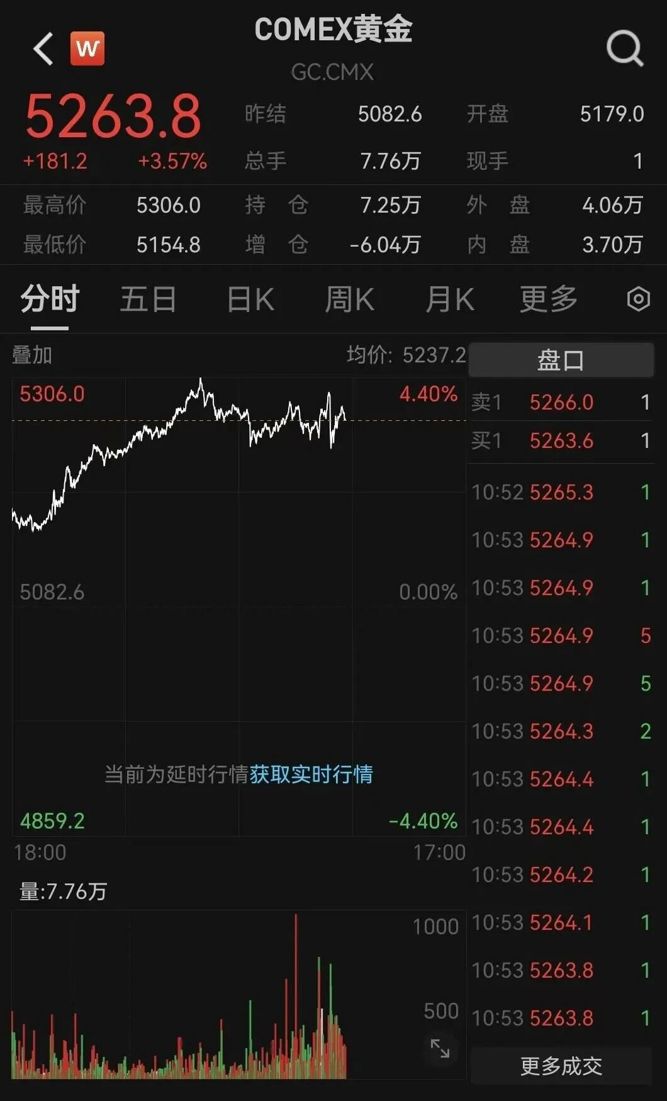Viewport: 667px width, 1101px height.
Task: Tap 叠加 to overlay another chart
Action: pyautogui.click(x=32, y=355)
